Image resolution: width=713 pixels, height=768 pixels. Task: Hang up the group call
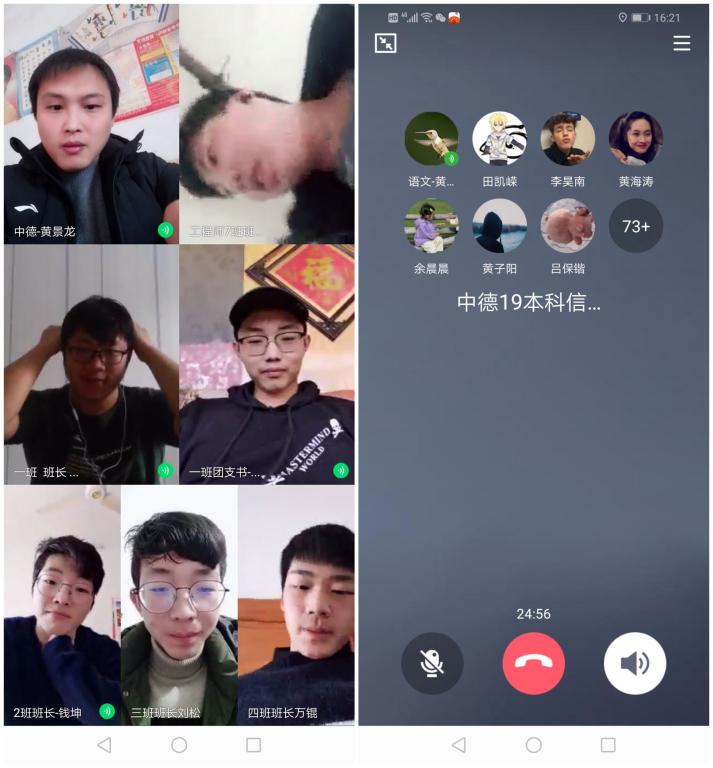click(x=533, y=663)
